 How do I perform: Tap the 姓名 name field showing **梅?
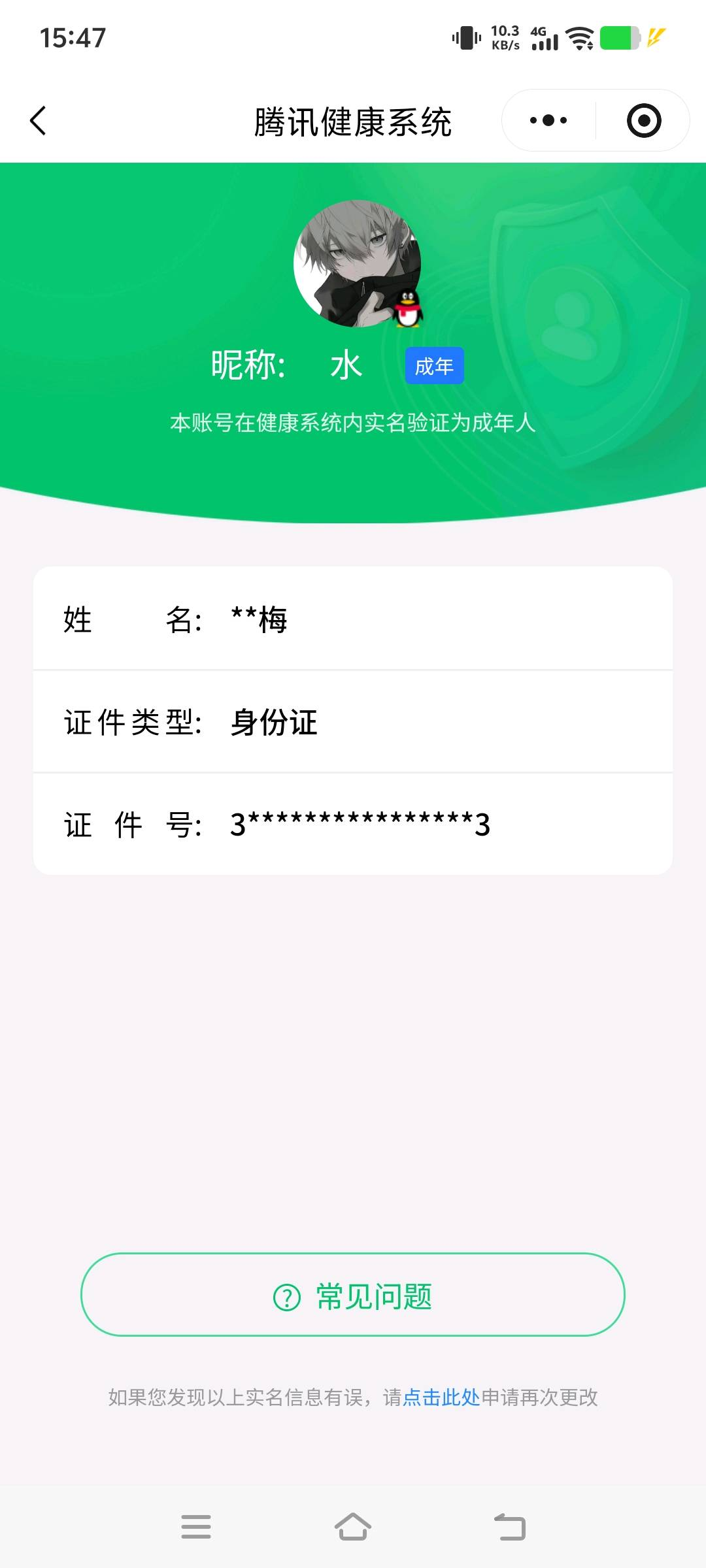(x=353, y=622)
